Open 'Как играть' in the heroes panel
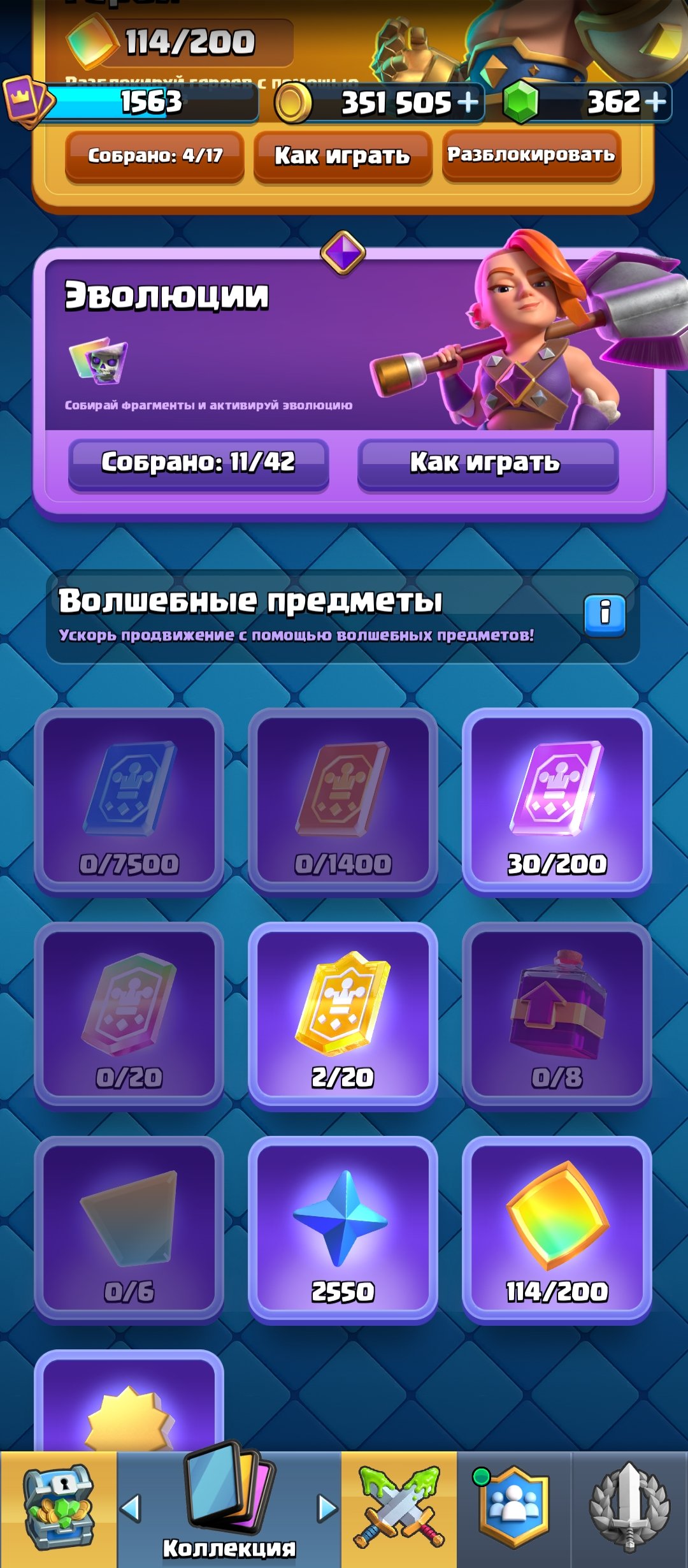 point(343,156)
